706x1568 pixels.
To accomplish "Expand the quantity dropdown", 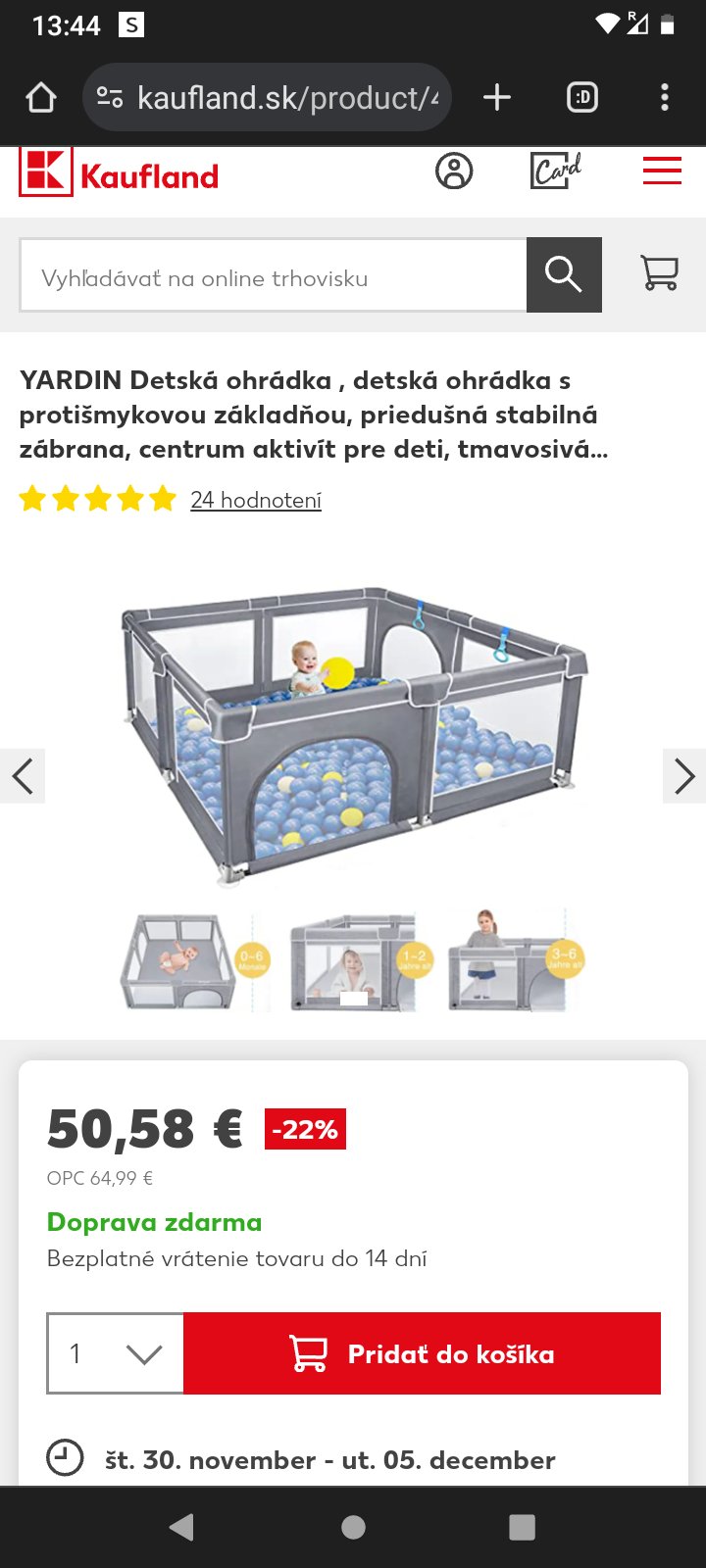I will coord(116,1353).
